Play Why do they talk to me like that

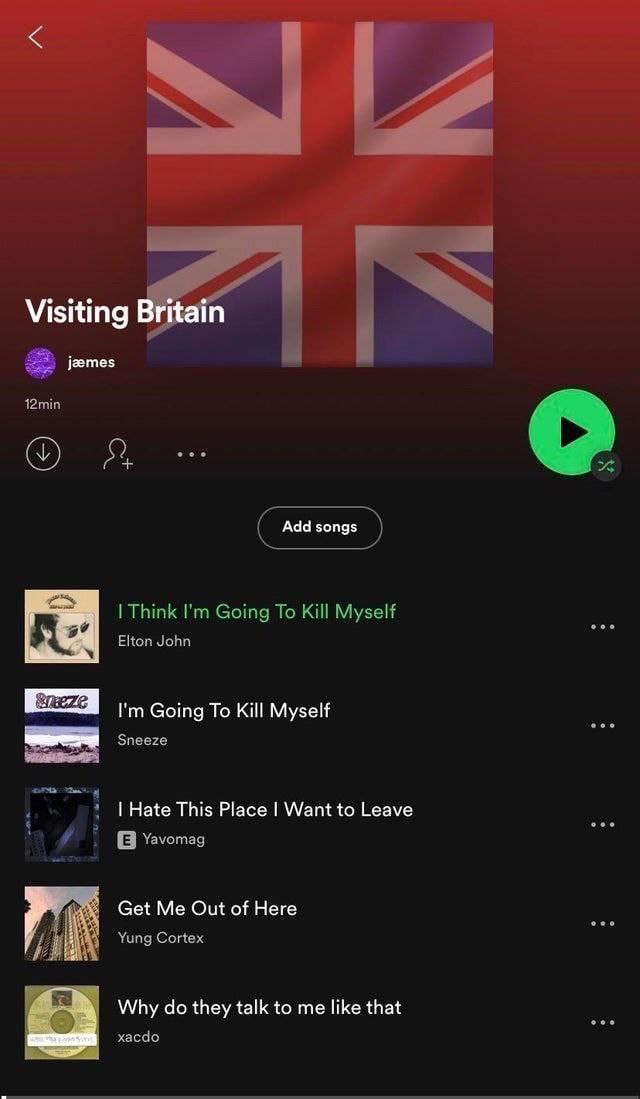point(259,1007)
